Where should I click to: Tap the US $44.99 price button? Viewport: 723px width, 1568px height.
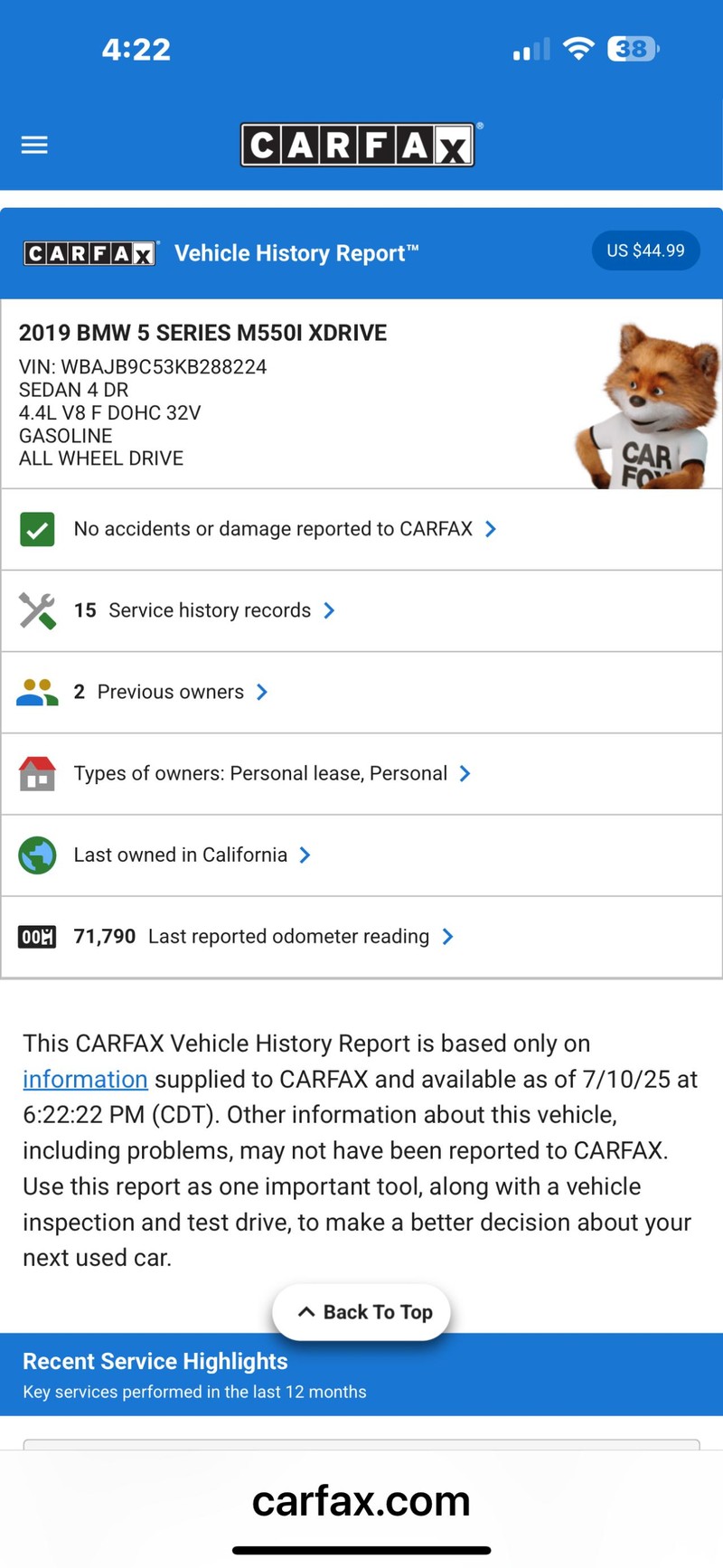coord(645,250)
